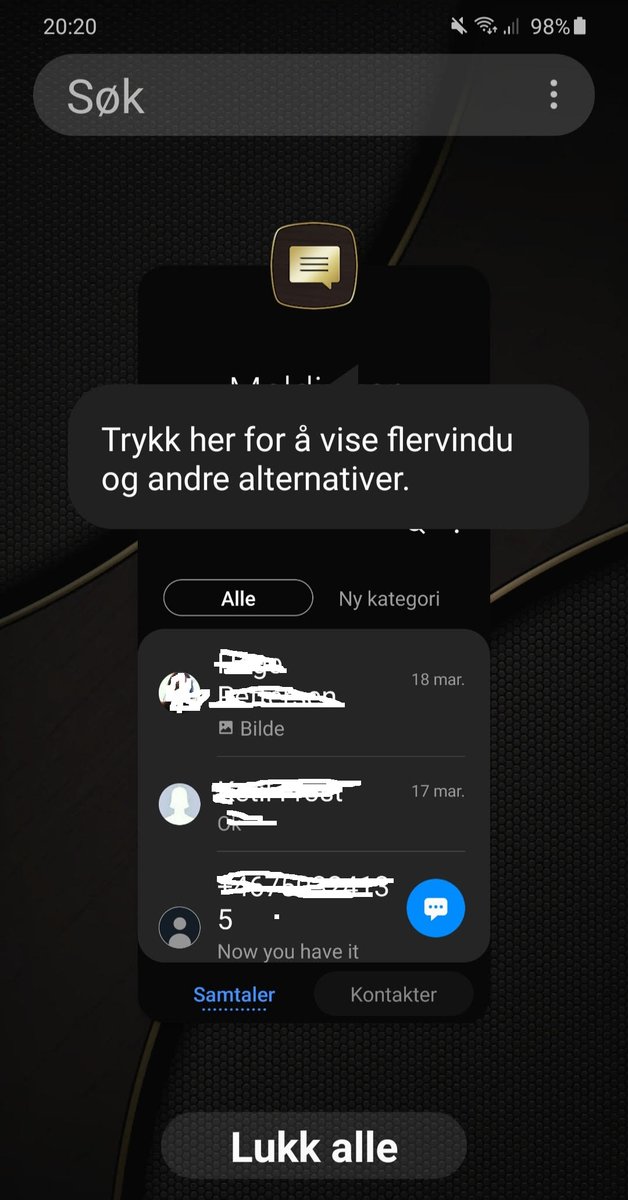Tap the Messages app icon above the card
The width and height of the screenshot is (628, 1200).
314,266
